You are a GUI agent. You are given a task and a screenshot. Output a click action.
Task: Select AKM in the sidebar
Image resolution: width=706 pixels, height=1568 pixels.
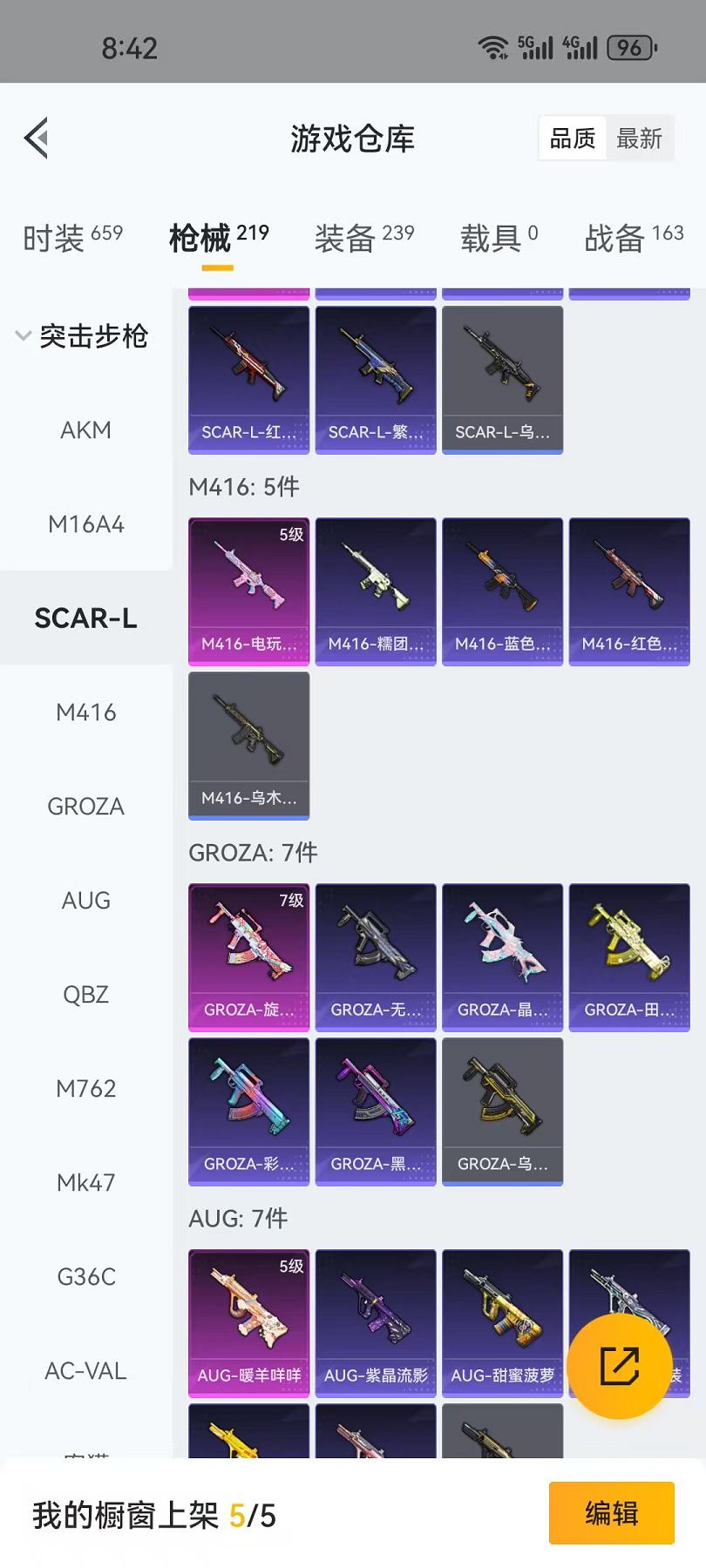(85, 430)
